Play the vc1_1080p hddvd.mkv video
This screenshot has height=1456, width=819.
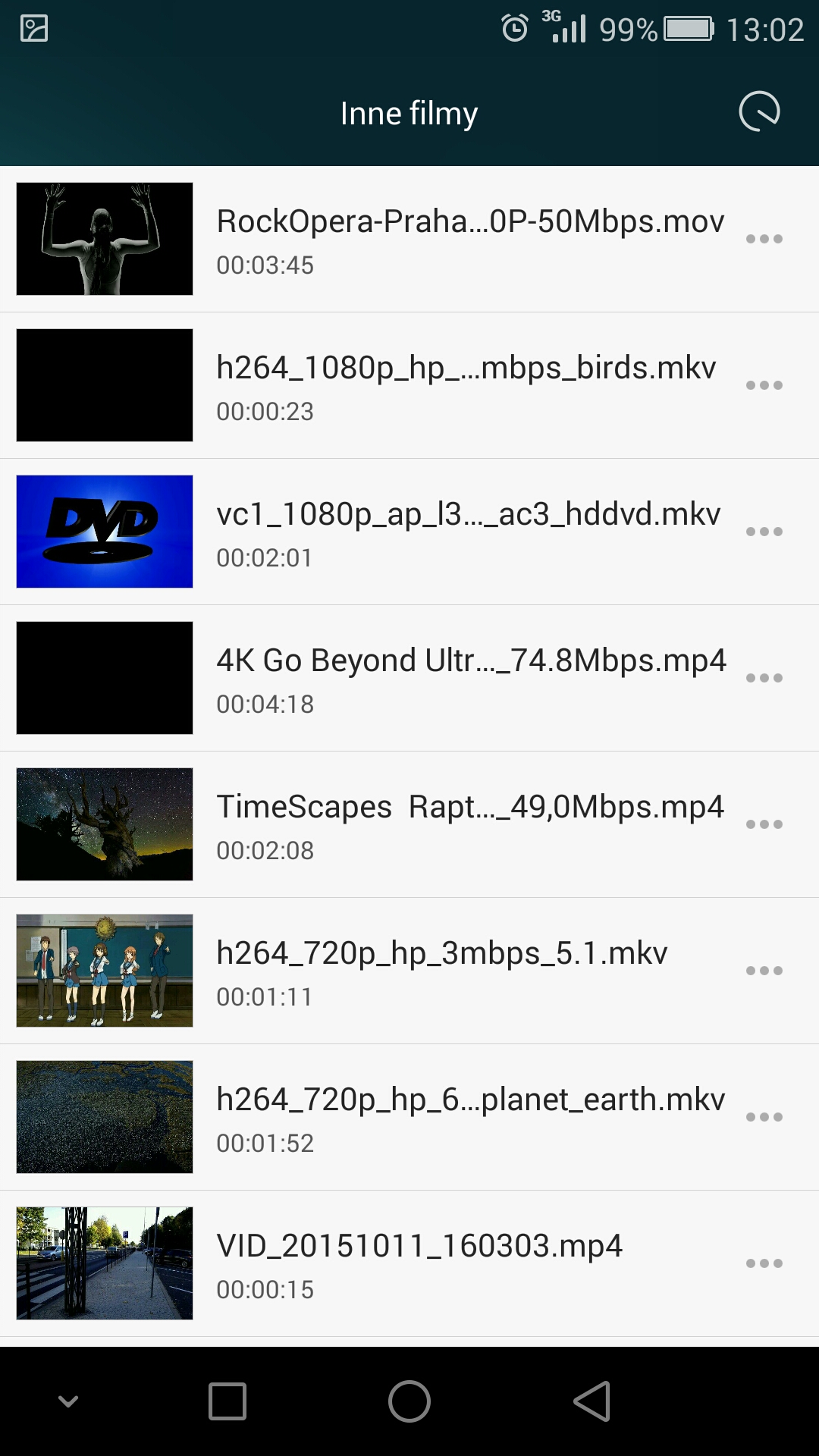point(409,532)
